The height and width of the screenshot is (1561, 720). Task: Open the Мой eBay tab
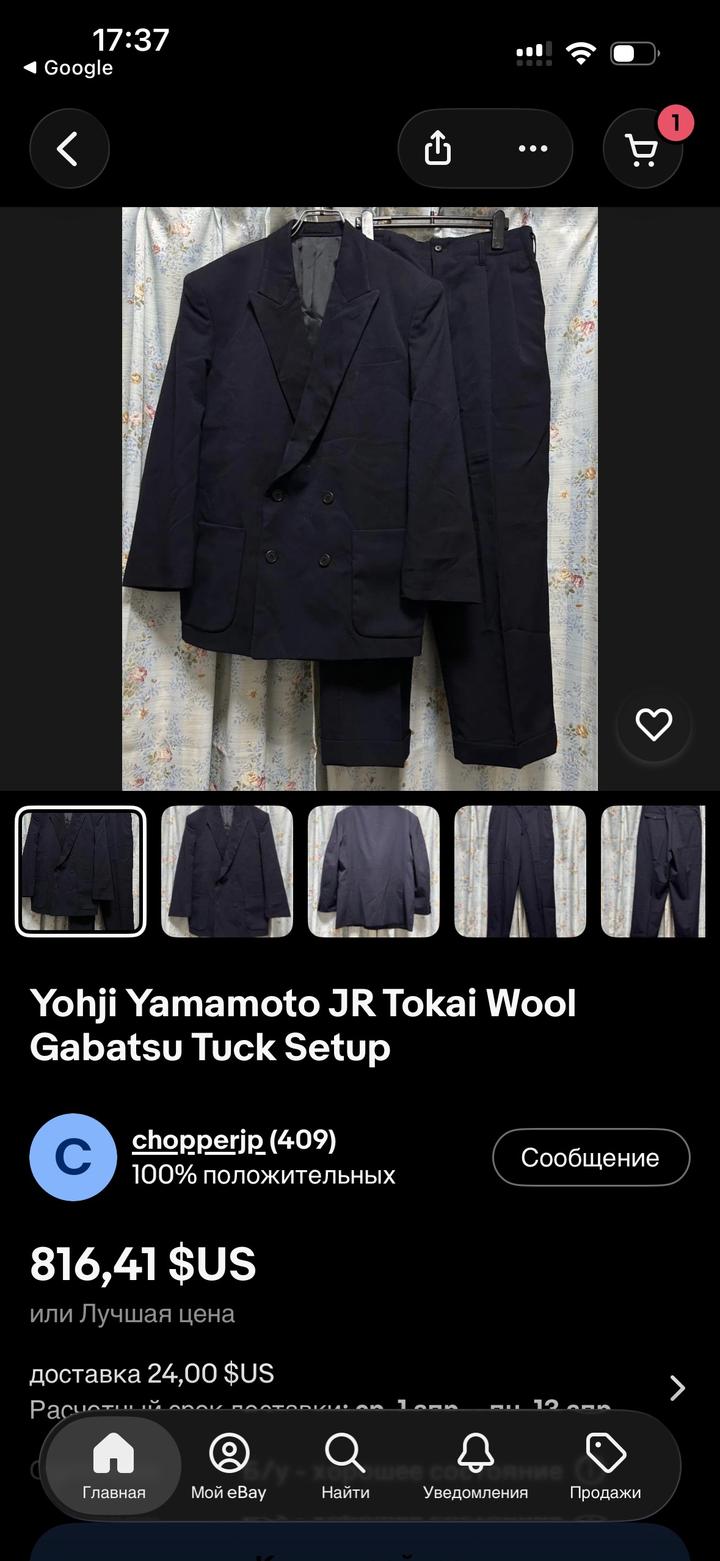[229, 1465]
